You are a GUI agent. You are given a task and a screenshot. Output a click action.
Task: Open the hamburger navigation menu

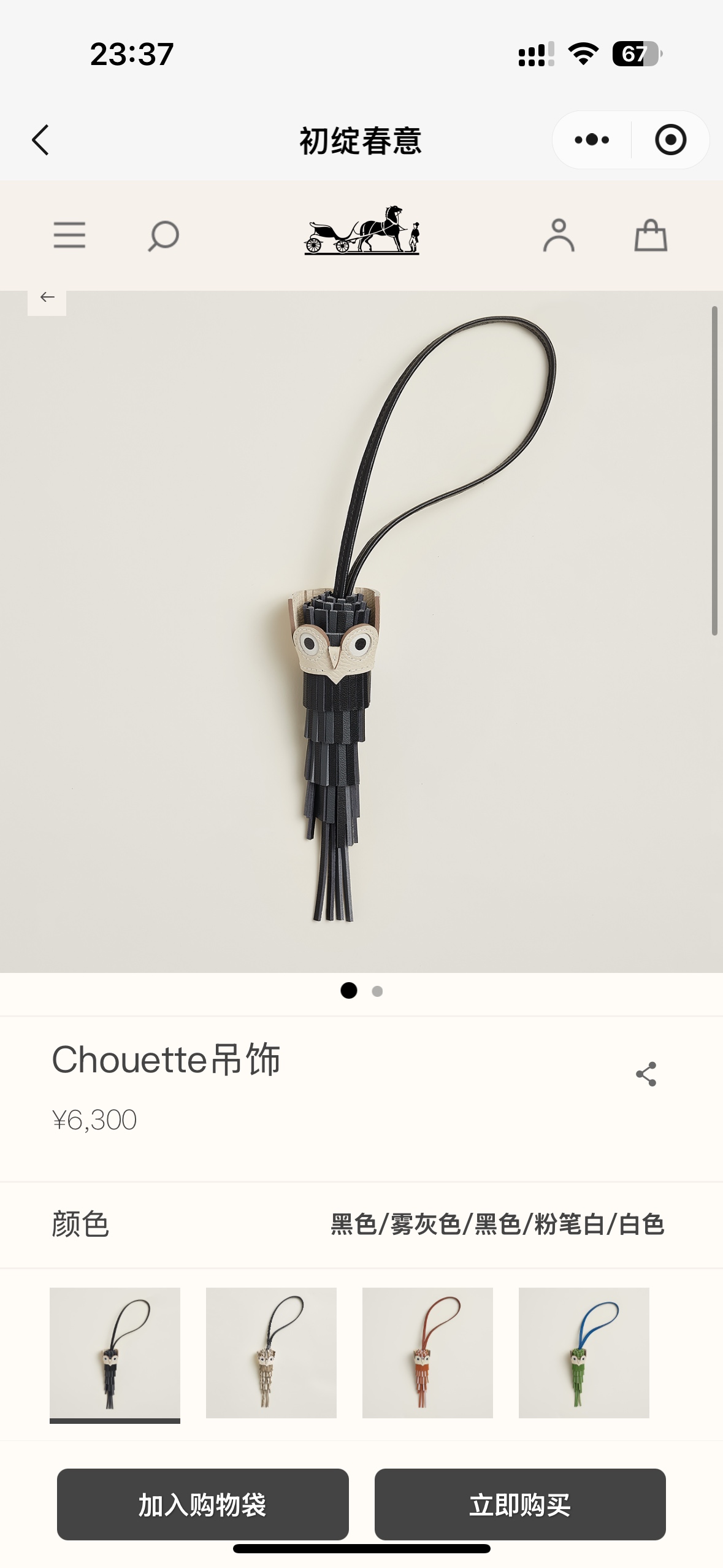point(69,236)
